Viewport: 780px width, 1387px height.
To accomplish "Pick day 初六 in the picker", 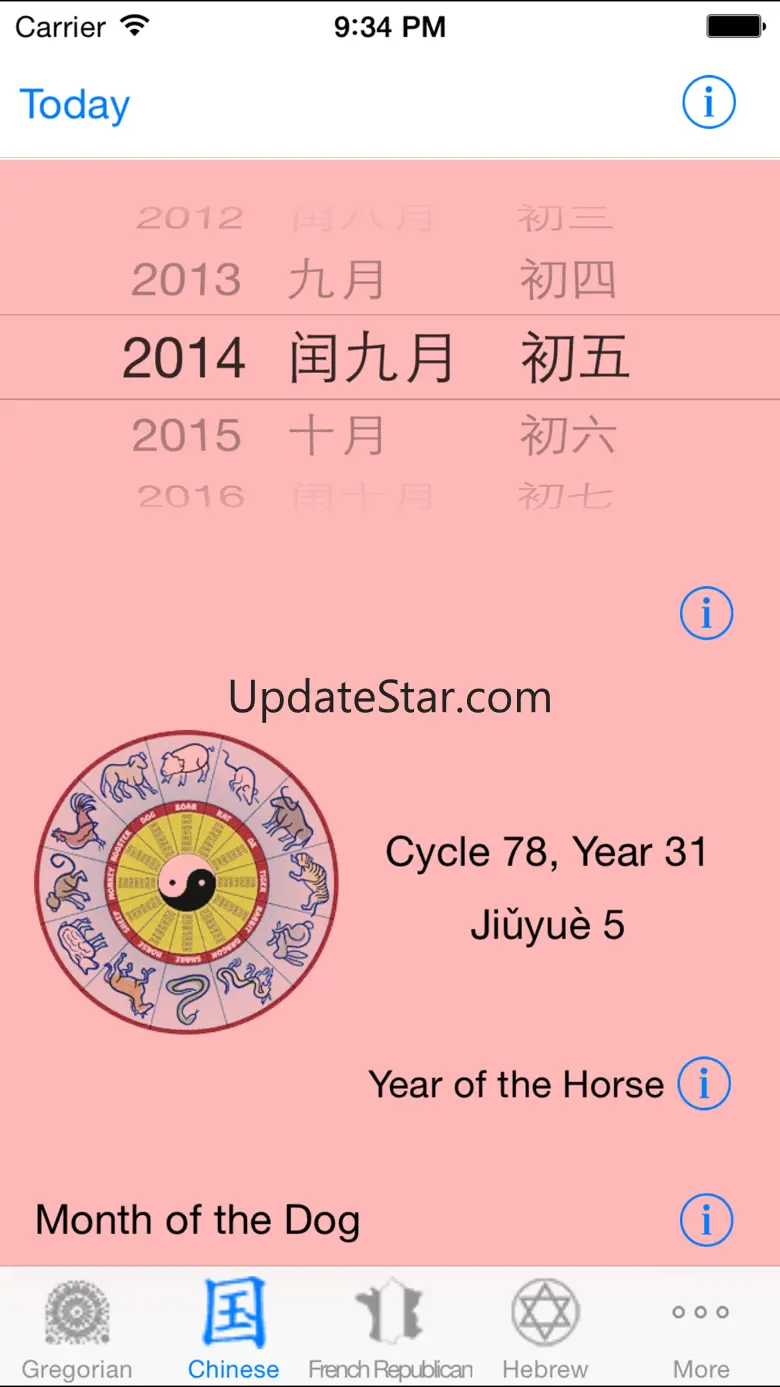I will tap(567, 436).
